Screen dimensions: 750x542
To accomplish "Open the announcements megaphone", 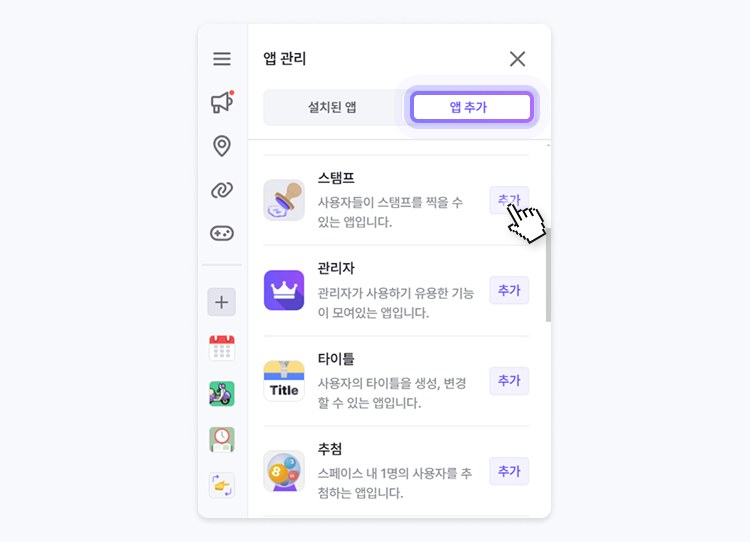I will coord(222,102).
